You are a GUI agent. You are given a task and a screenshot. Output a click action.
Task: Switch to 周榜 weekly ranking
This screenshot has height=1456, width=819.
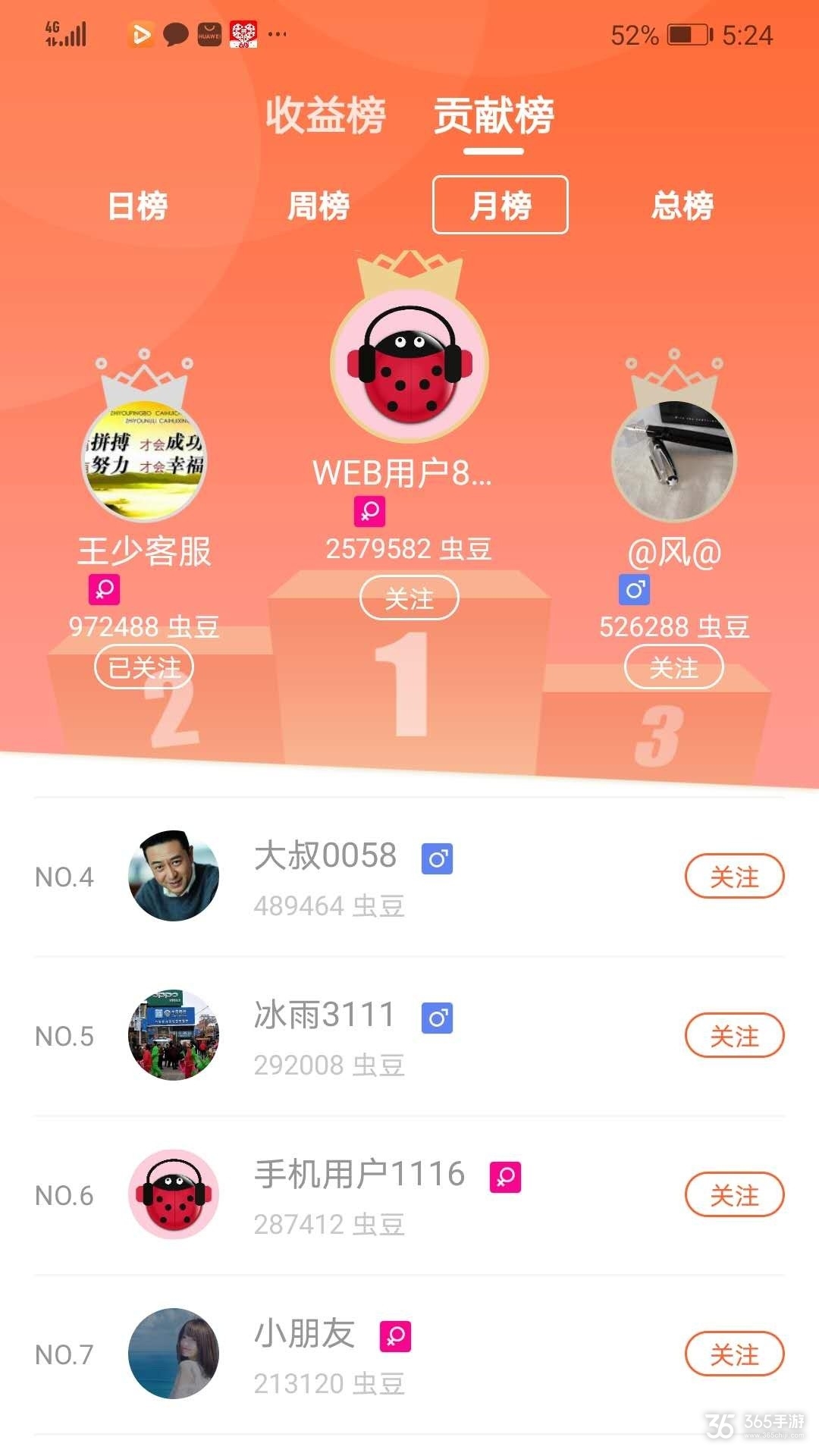pyautogui.click(x=318, y=206)
